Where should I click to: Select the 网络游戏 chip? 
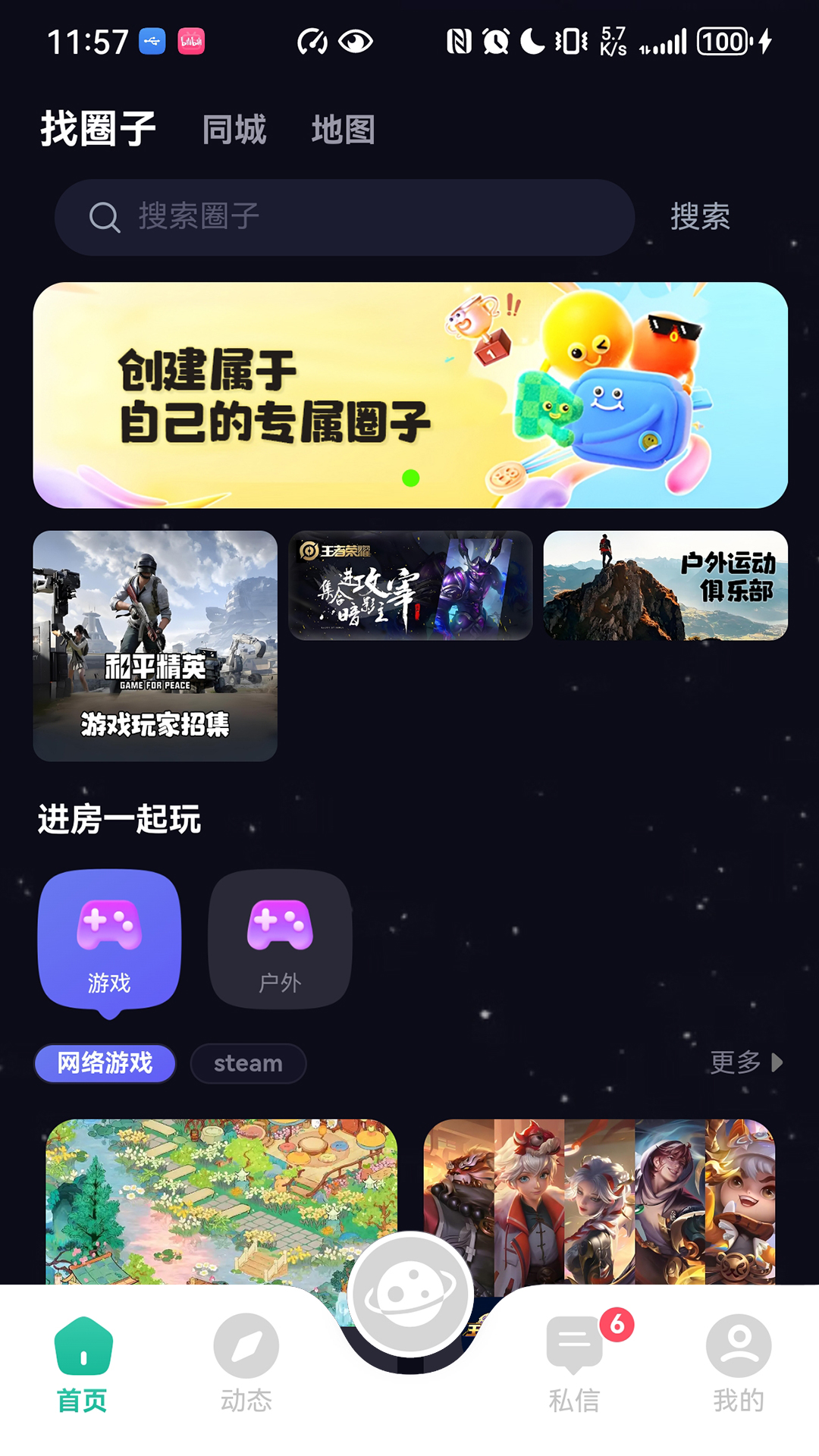[105, 1063]
